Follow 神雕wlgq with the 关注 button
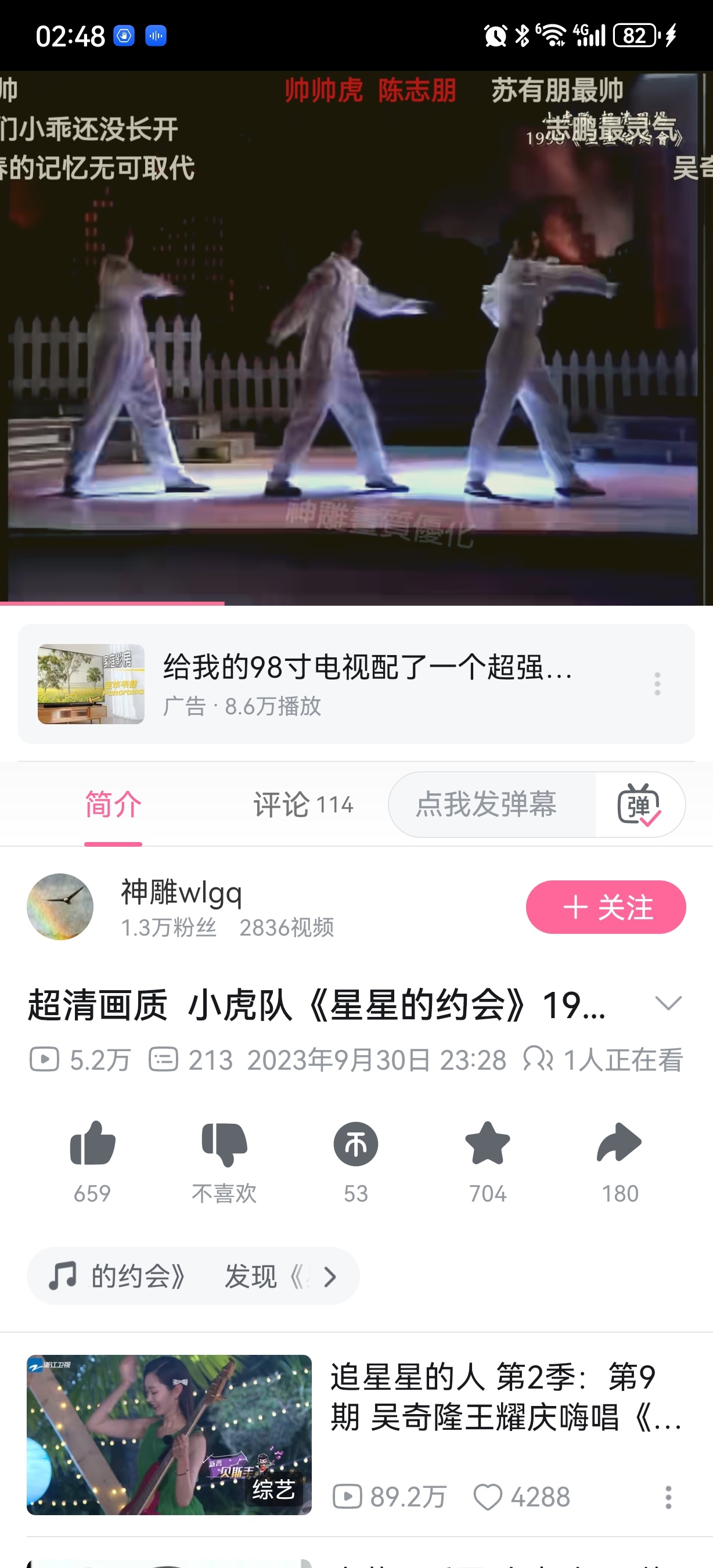Viewport: 713px width, 1568px height. [x=606, y=907]
